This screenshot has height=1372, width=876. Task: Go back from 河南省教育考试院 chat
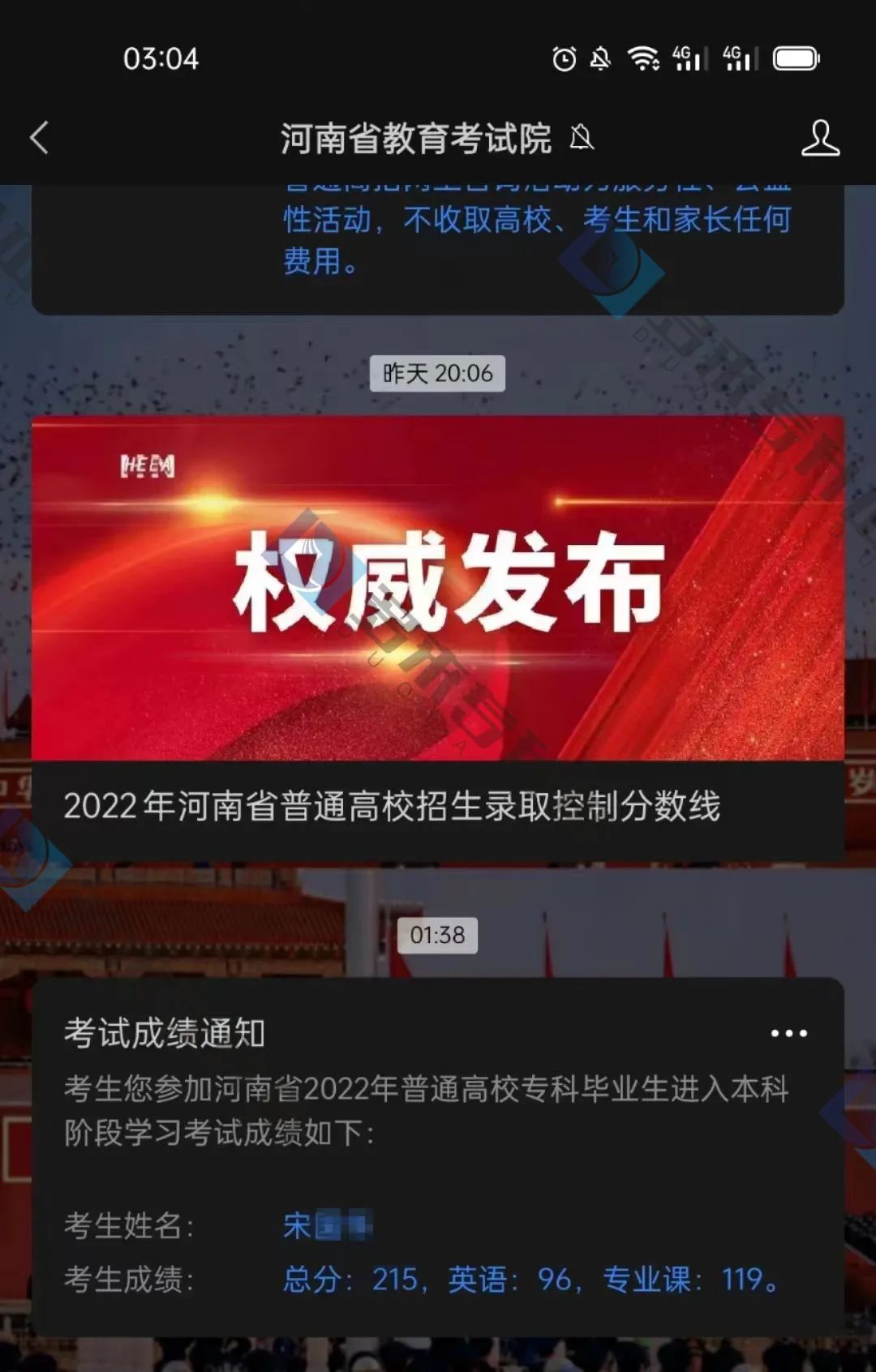40,138
